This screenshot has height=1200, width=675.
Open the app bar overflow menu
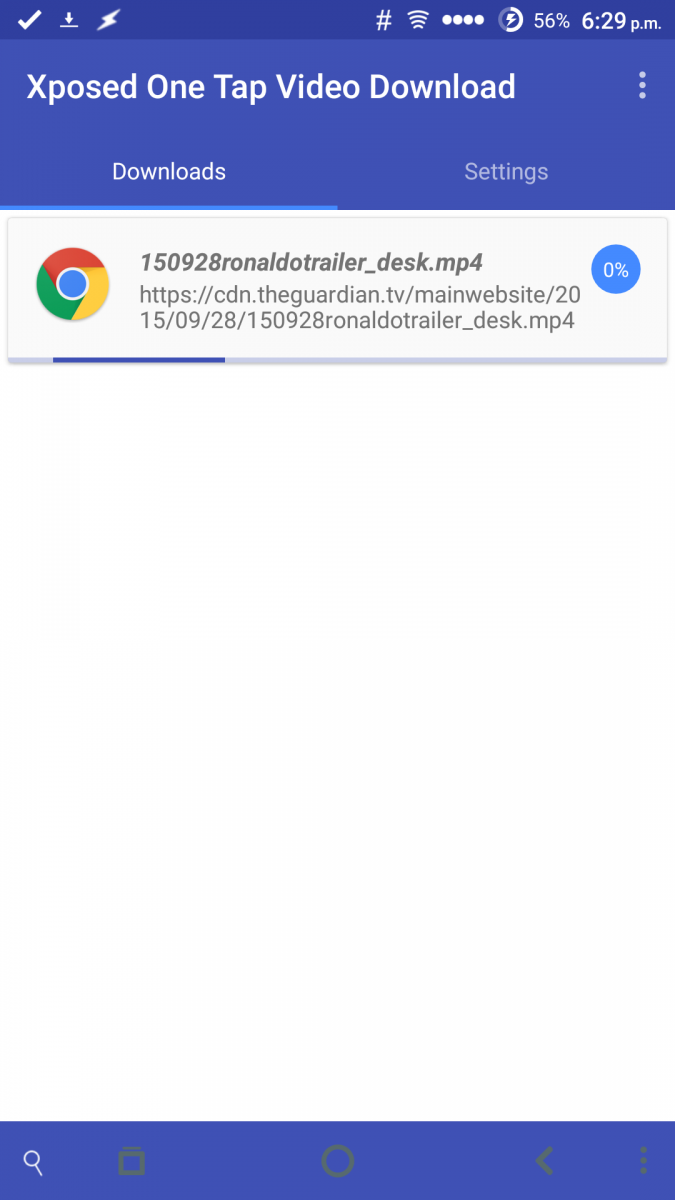point(642,86)
